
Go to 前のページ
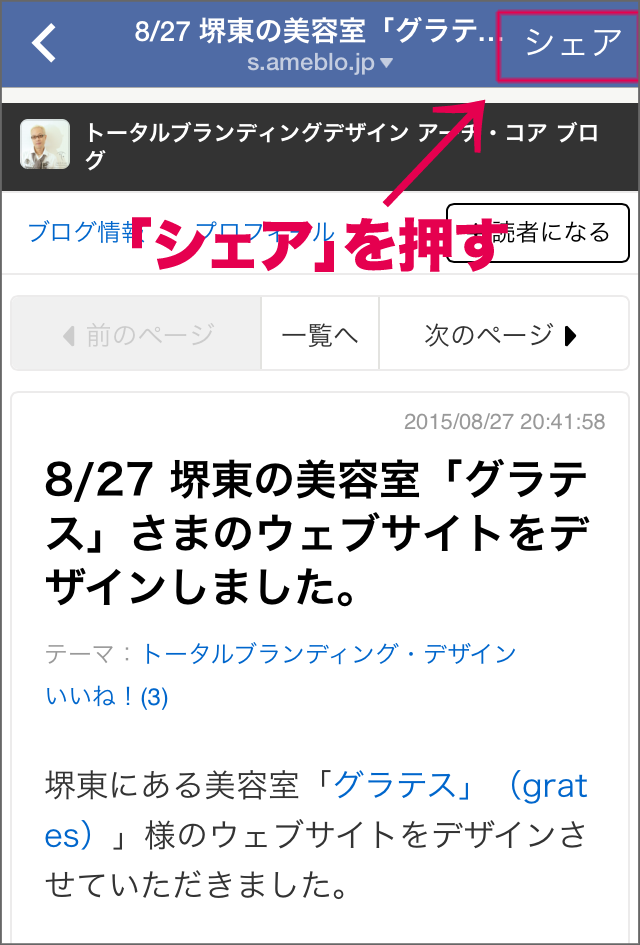tap(136, 335)
